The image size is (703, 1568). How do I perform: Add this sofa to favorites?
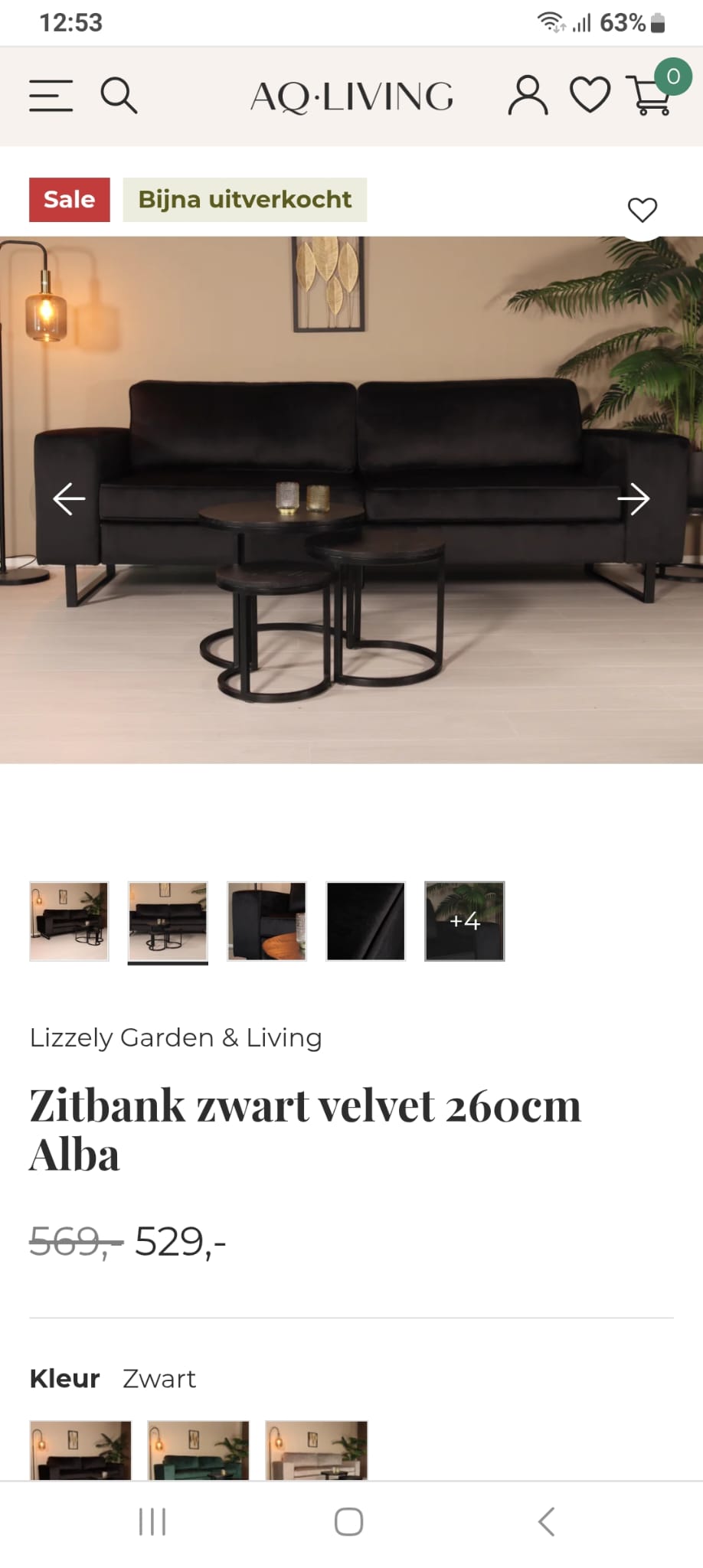coord(642,210)
